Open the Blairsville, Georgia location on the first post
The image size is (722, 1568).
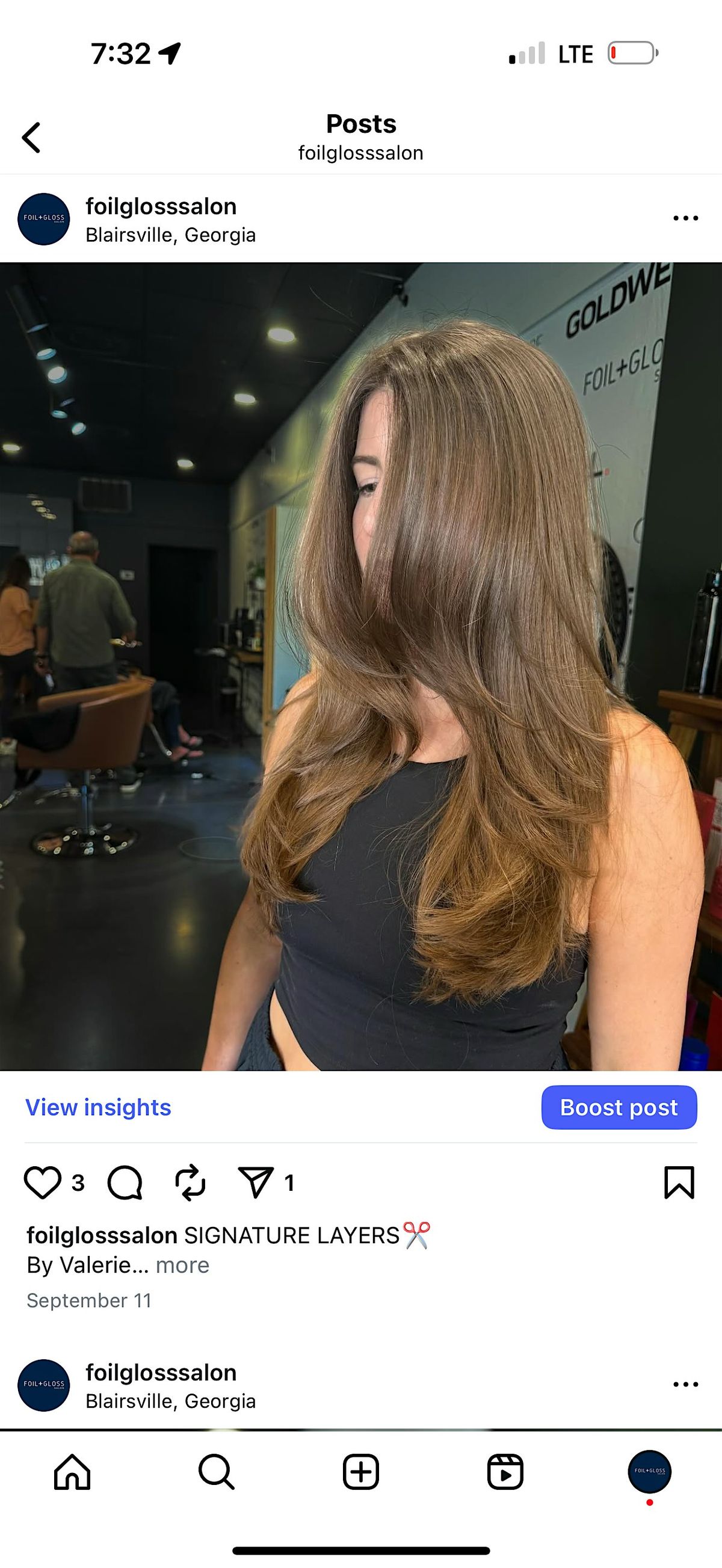(170, 235)
